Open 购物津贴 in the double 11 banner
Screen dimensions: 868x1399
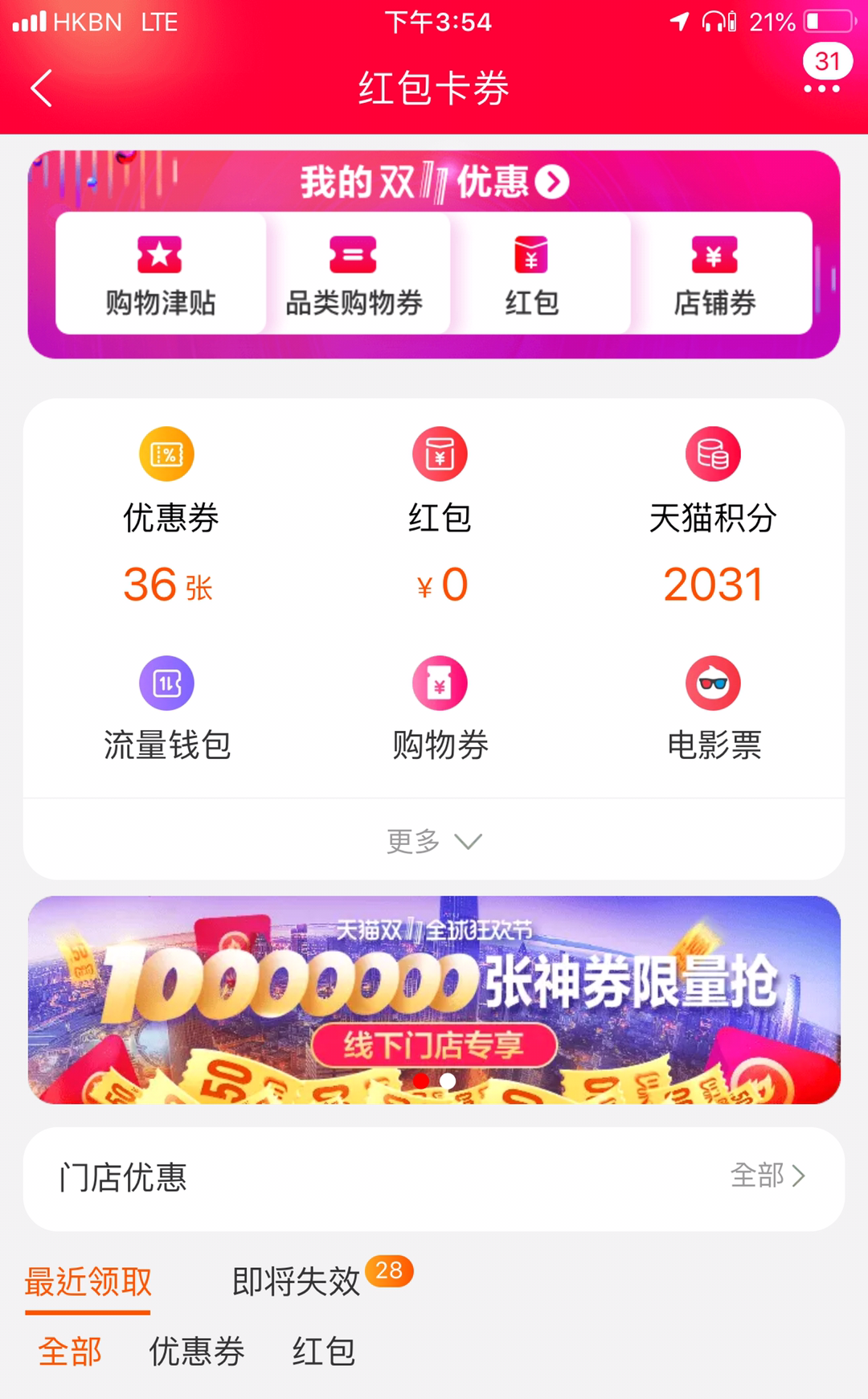161,273
